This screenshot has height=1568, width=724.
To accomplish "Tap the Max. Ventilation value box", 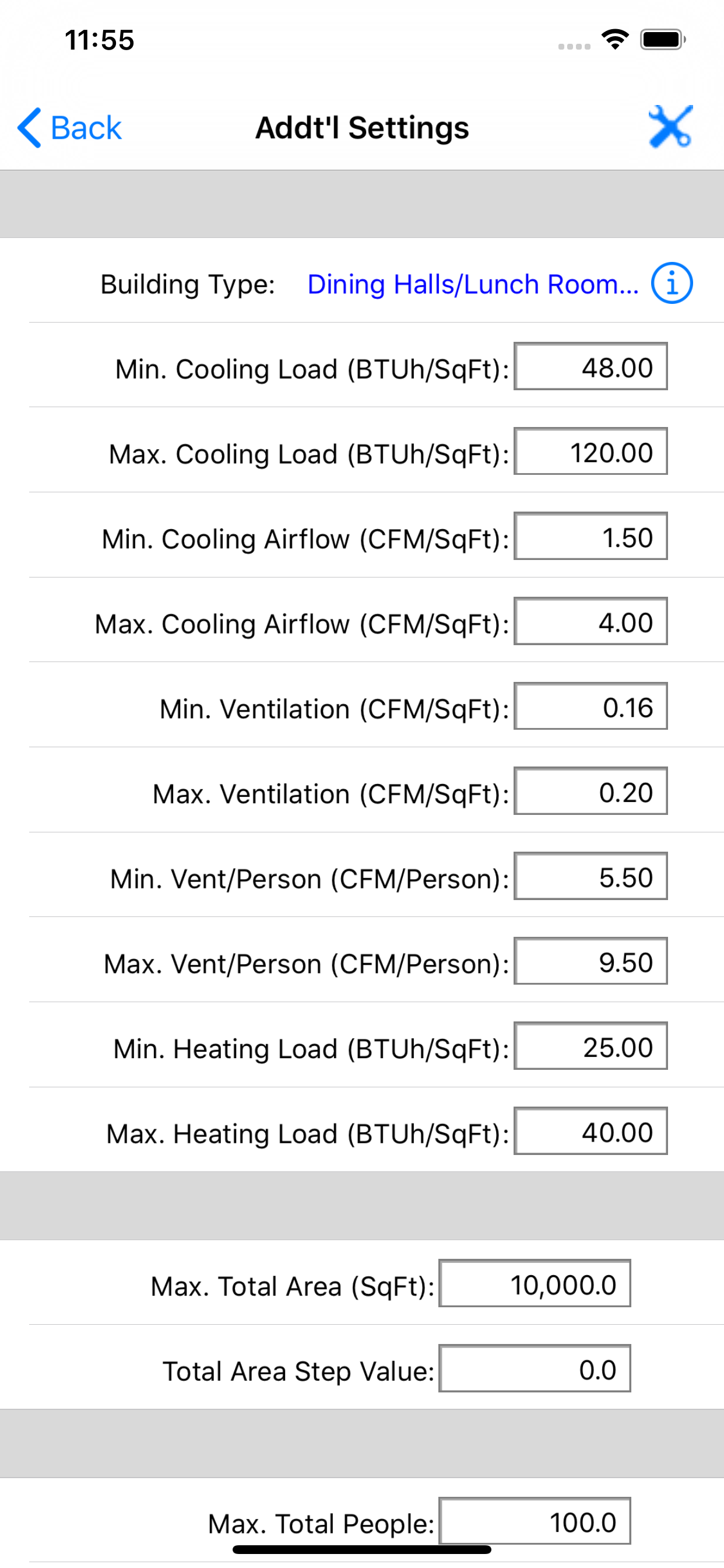I will [590, 792].
